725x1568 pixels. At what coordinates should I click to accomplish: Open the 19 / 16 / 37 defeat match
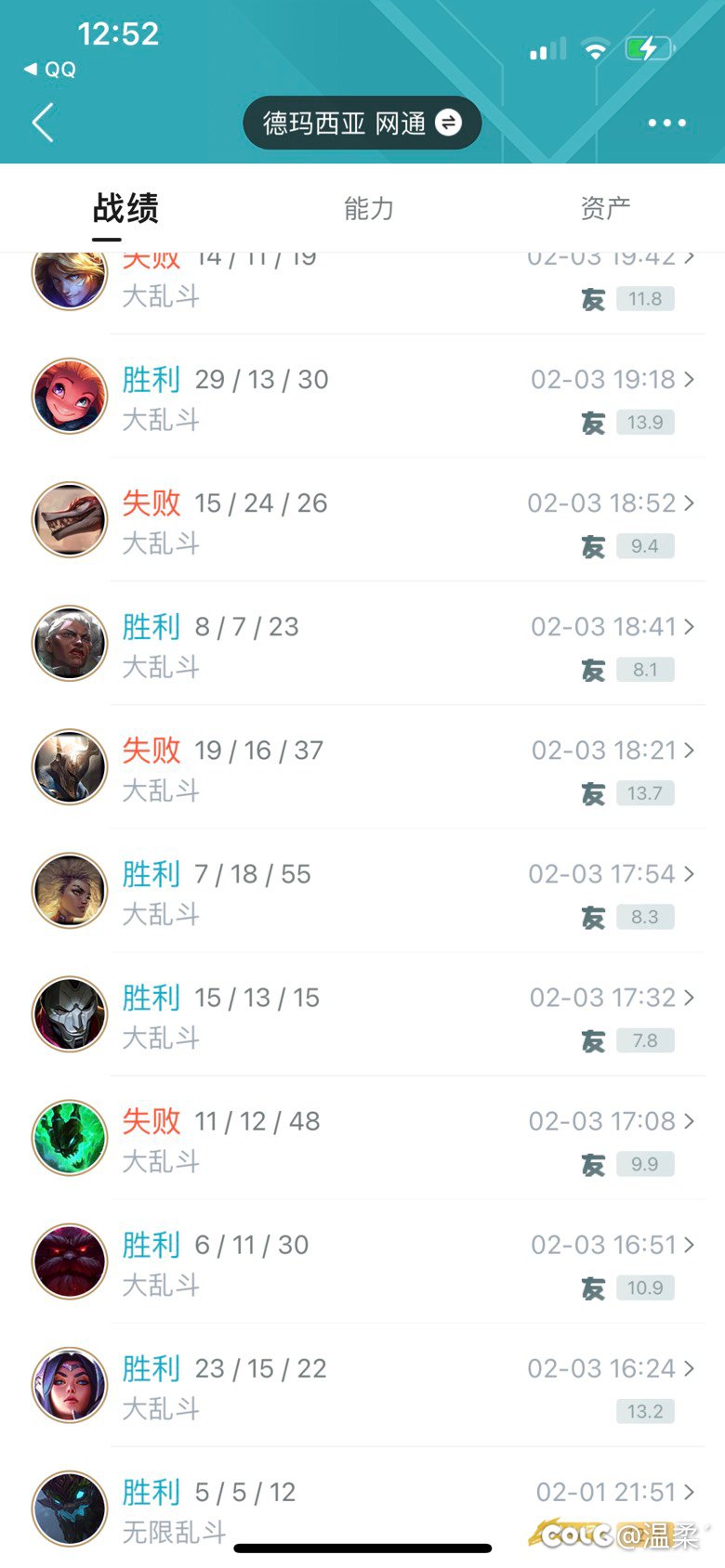[x=362, y=767]
